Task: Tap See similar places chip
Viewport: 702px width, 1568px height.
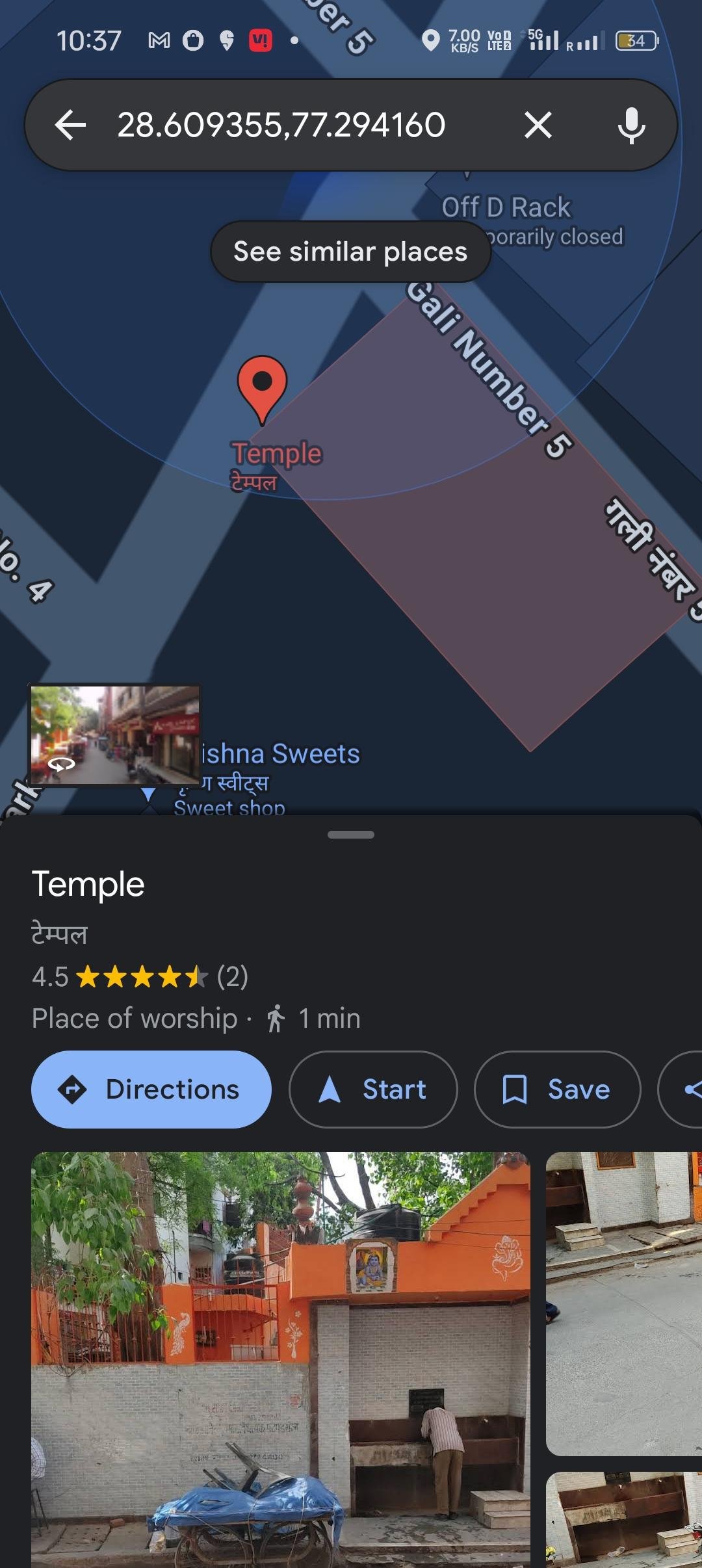Action: click(x=350, y=252)
